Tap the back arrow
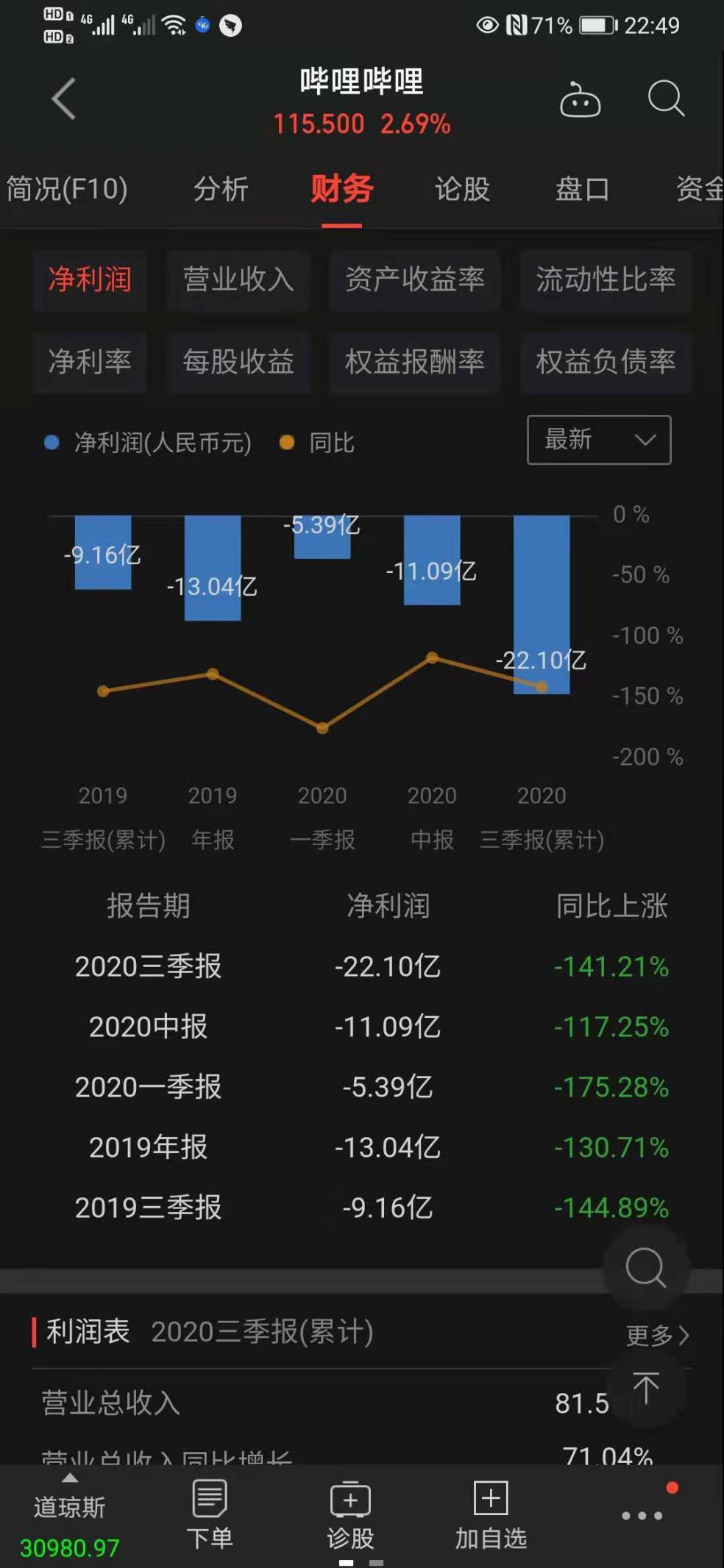Viewport: 724px width, 1568px height. tap(62, 98)
